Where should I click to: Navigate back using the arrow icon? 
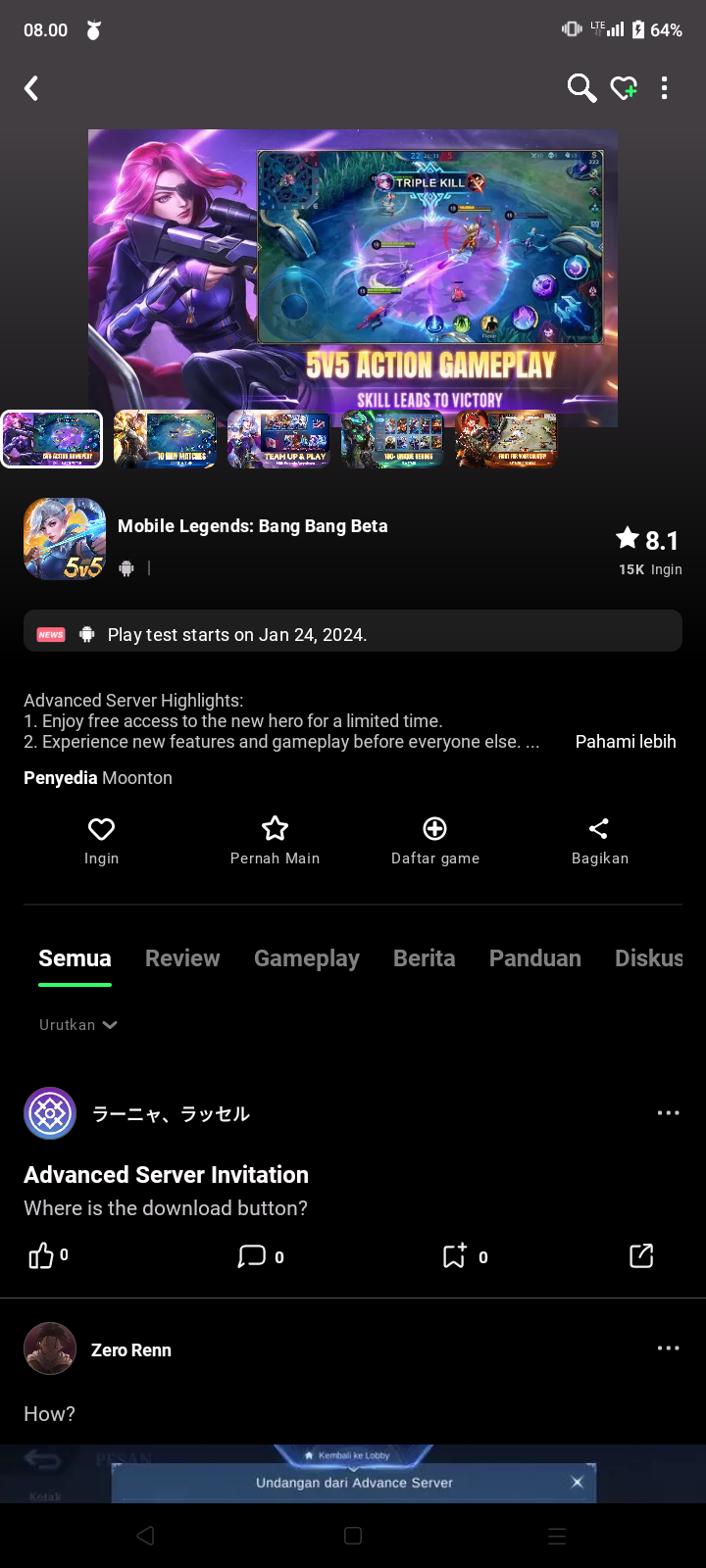coord(30,88)
